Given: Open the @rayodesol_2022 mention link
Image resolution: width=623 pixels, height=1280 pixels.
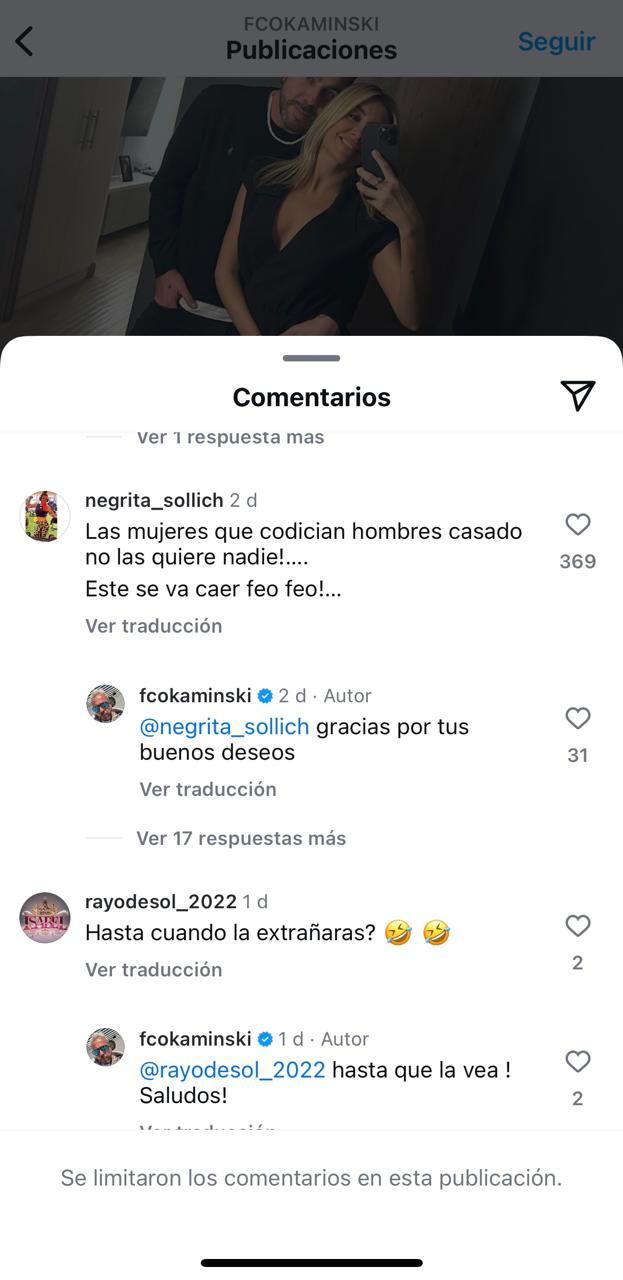Looking at the screenshot, I should (x=233, y=1070).
